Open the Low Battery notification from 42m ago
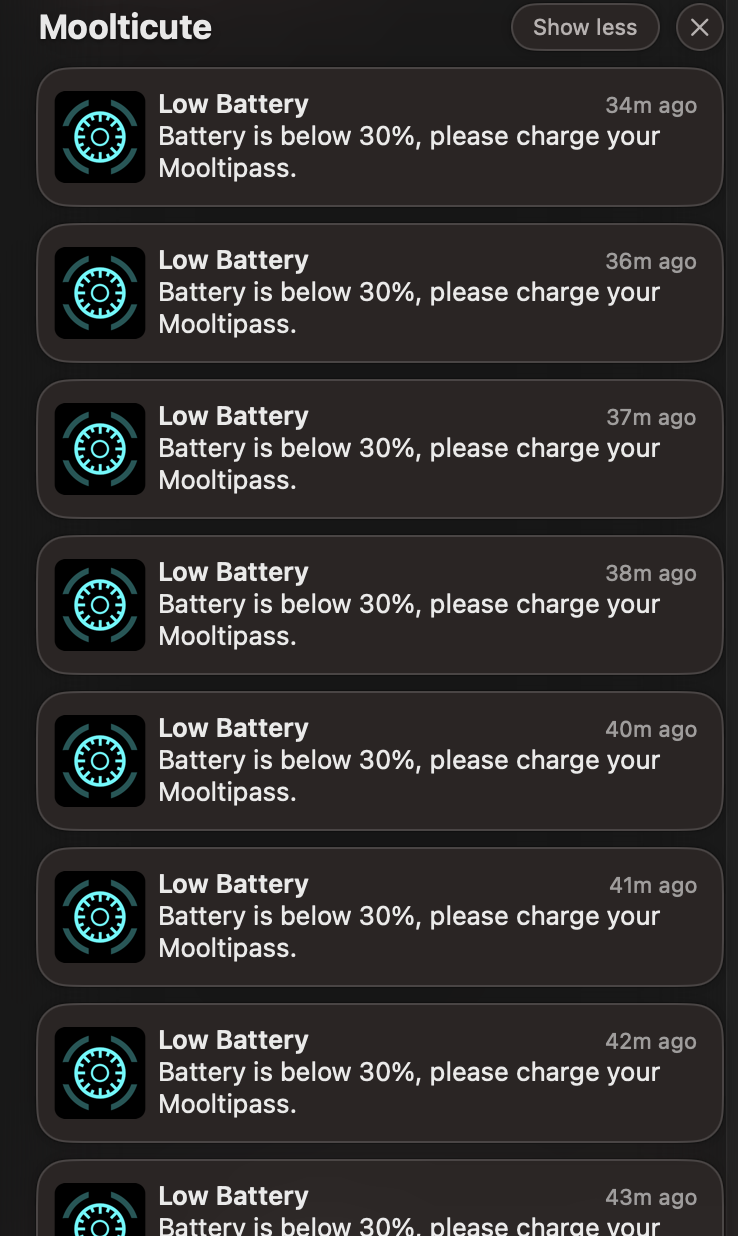Screen dimensions: 738x1236 coord(380,1073)
